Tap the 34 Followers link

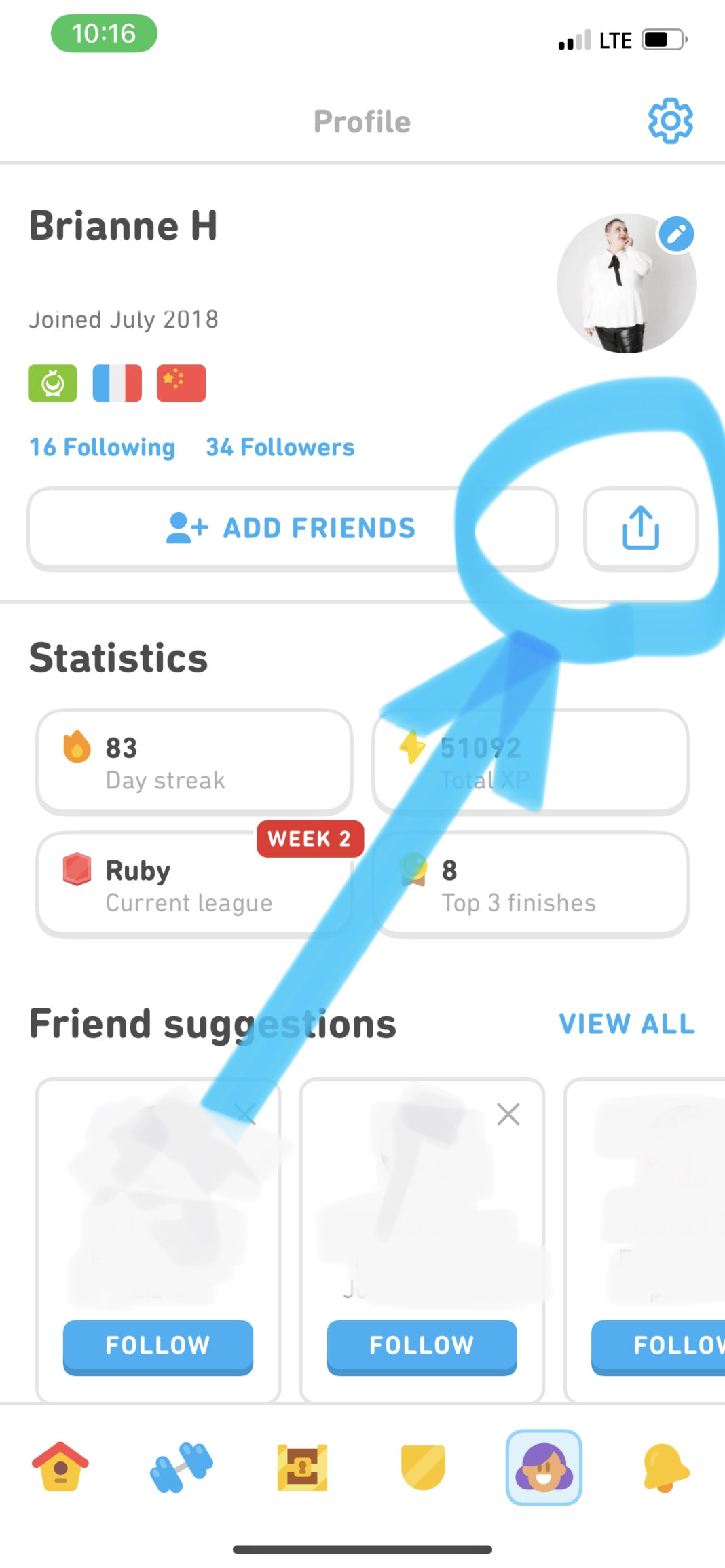tap(279, 447)
